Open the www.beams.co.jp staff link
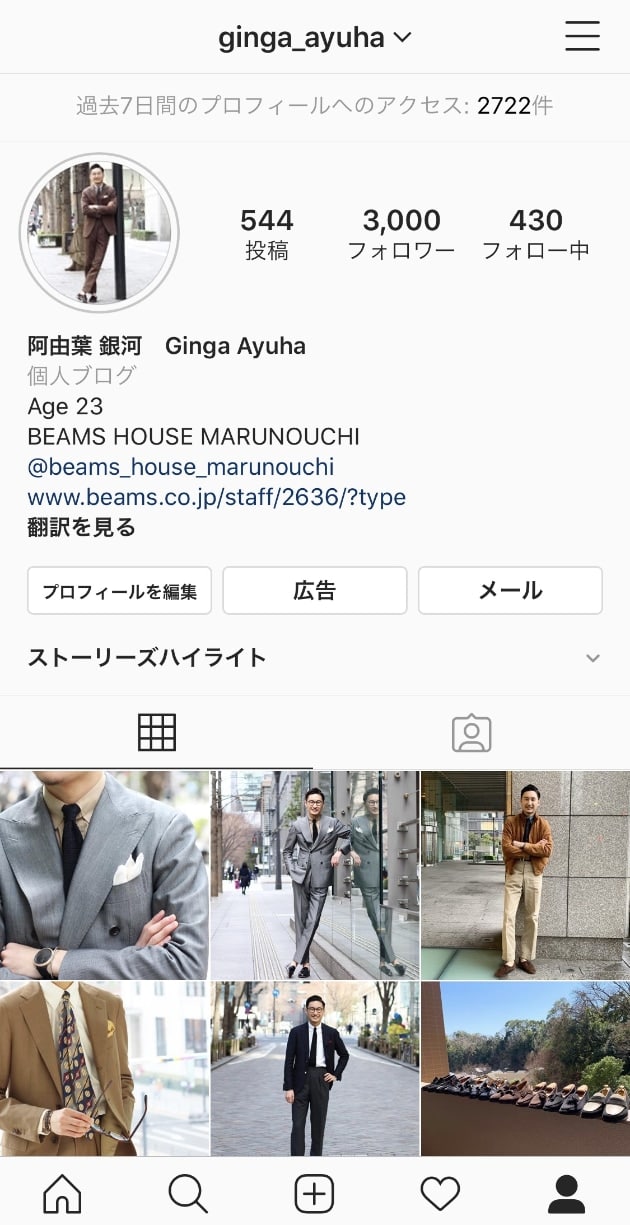The image size is (630, 1225). click(x=216, y=497)
